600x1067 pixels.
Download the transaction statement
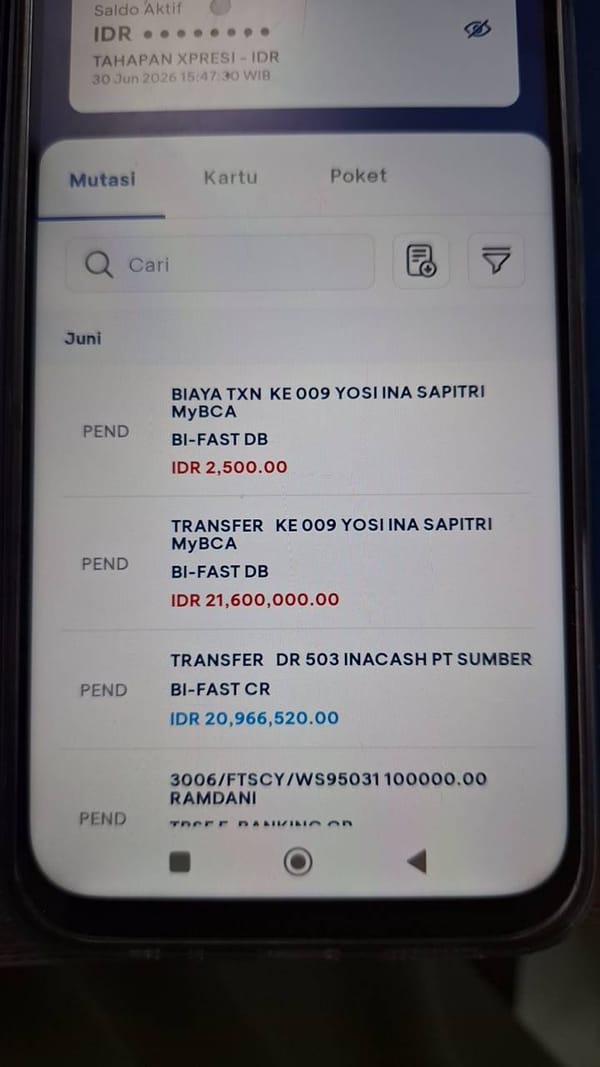click(x=420, y=261)
